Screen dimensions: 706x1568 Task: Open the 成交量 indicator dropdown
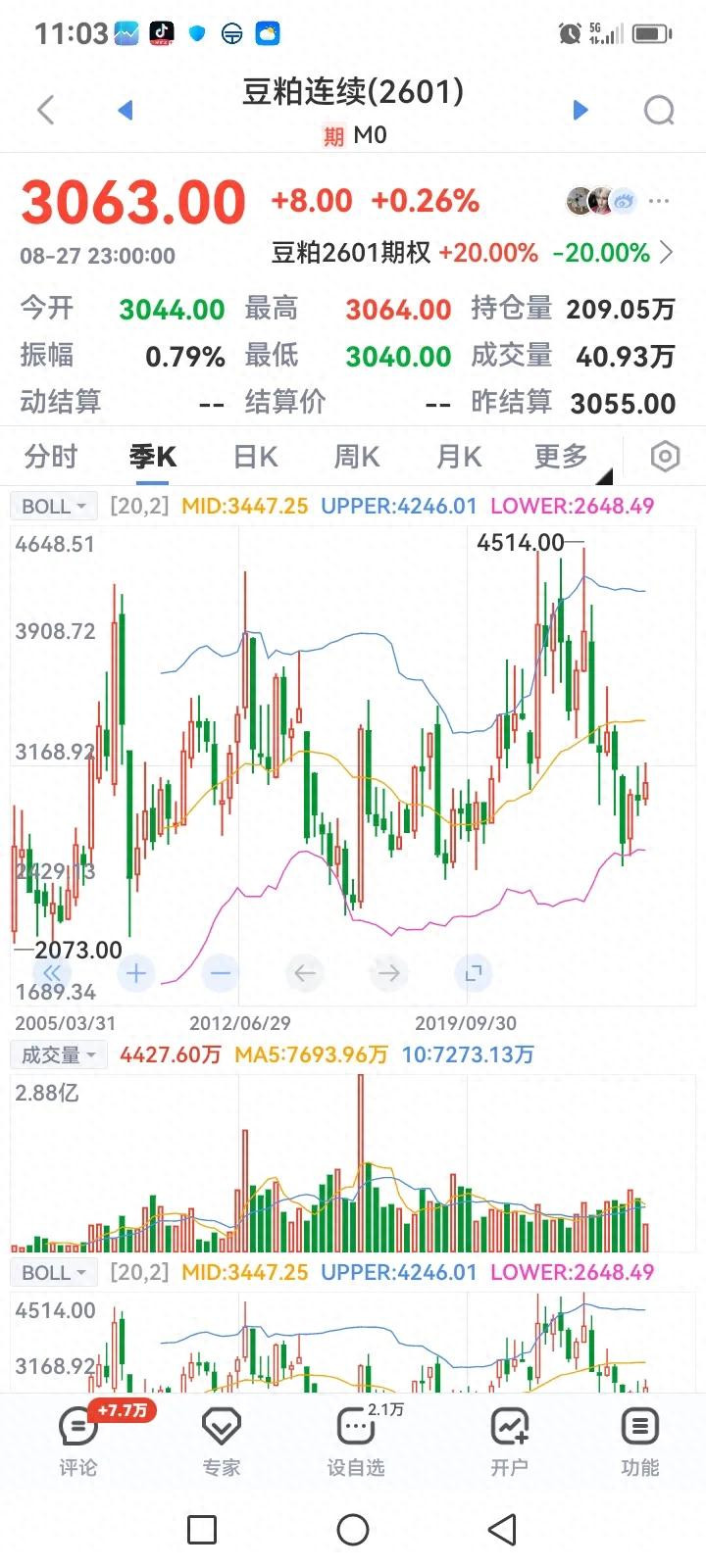pos(58,1055)
